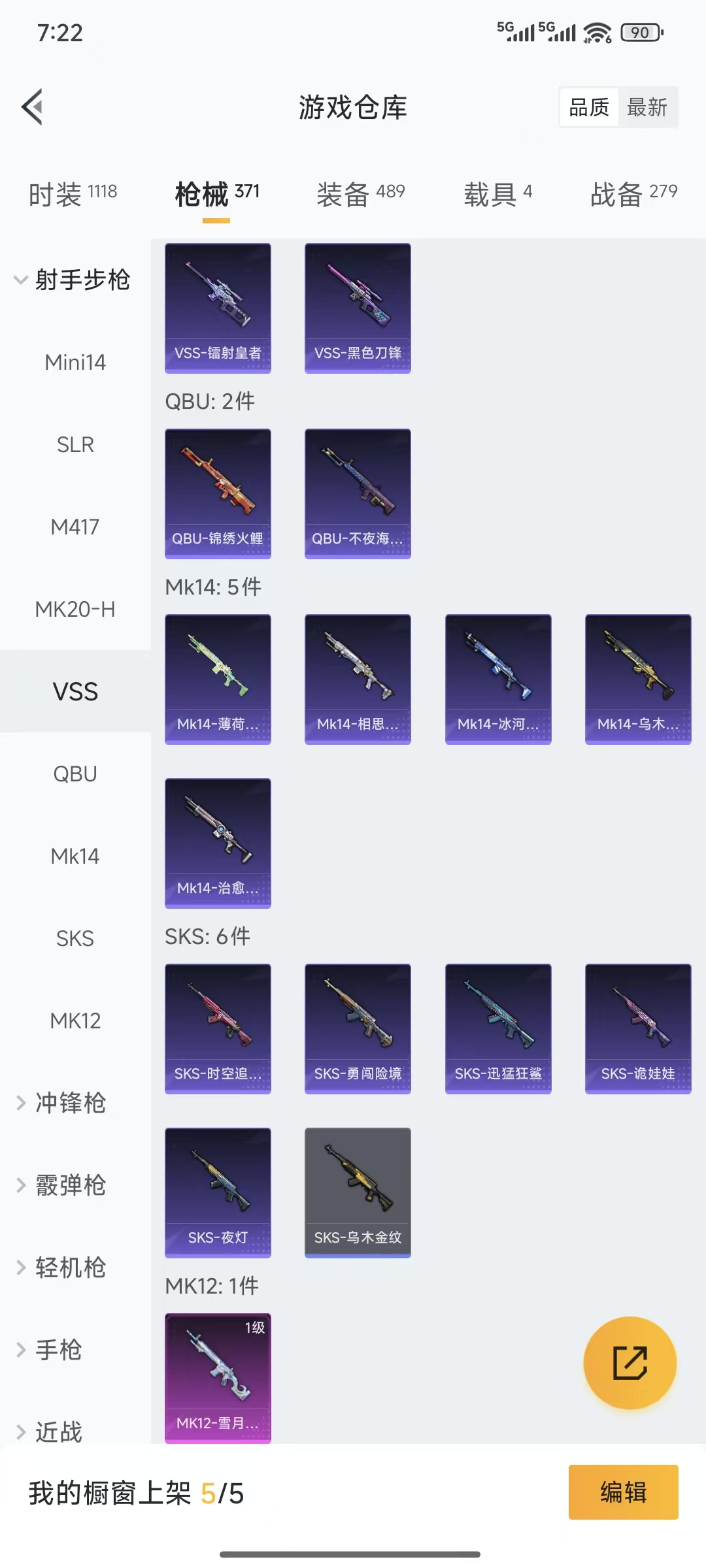This screenshot has width=706, height=1568.
Task: Open the SKS-迅猛狂鲨 skin
Action: [x=498, y=1028]
